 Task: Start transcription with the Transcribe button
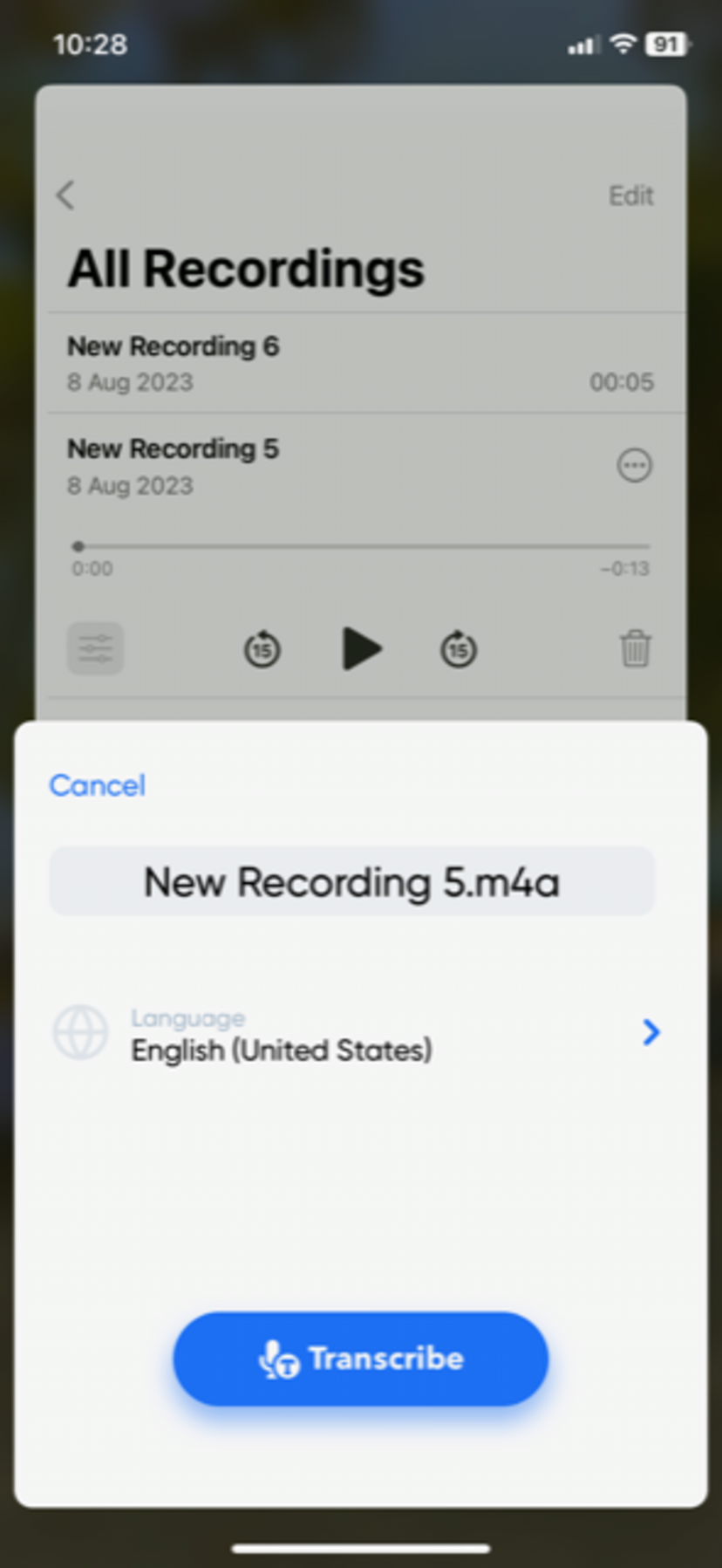[x=359, y=1359]
